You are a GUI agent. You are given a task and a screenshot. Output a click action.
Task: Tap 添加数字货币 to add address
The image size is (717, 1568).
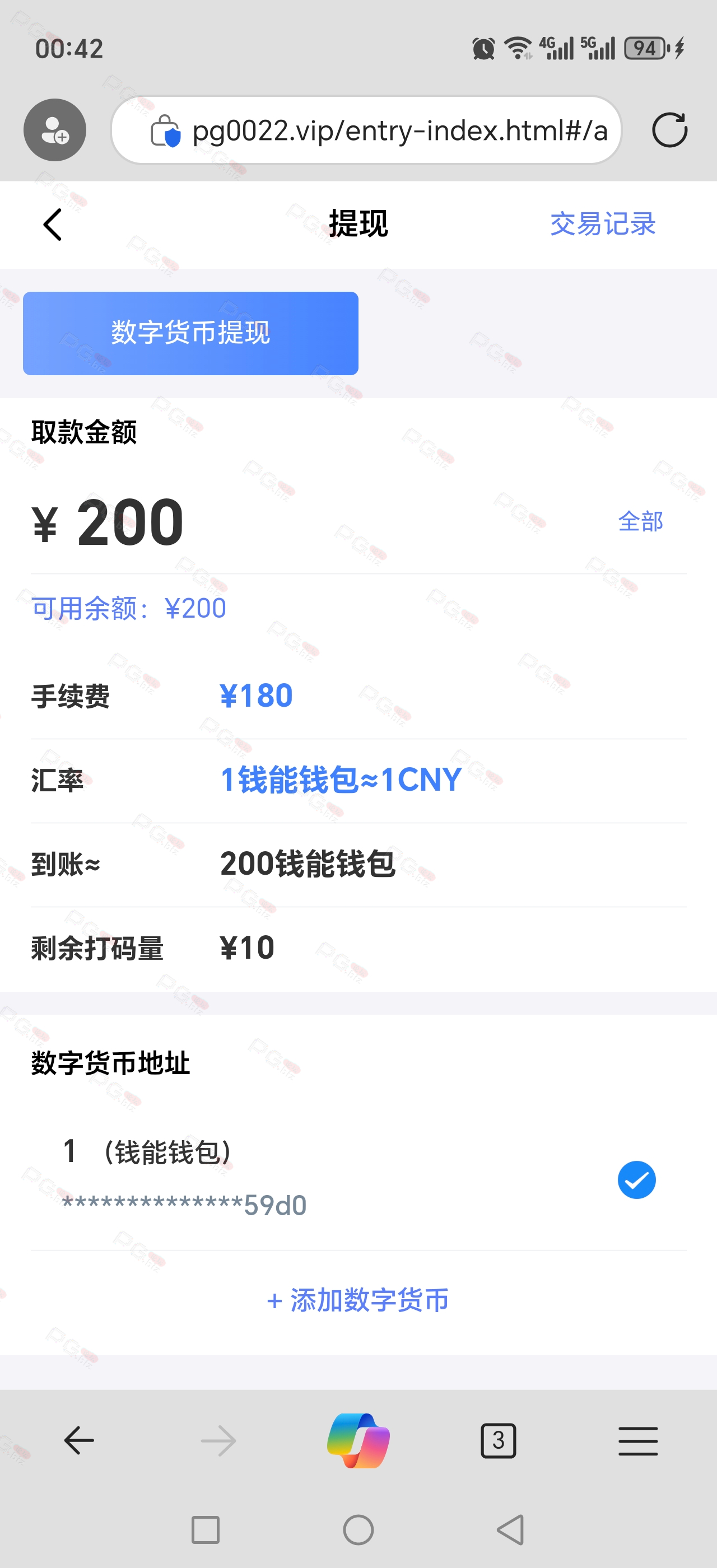358,1300
